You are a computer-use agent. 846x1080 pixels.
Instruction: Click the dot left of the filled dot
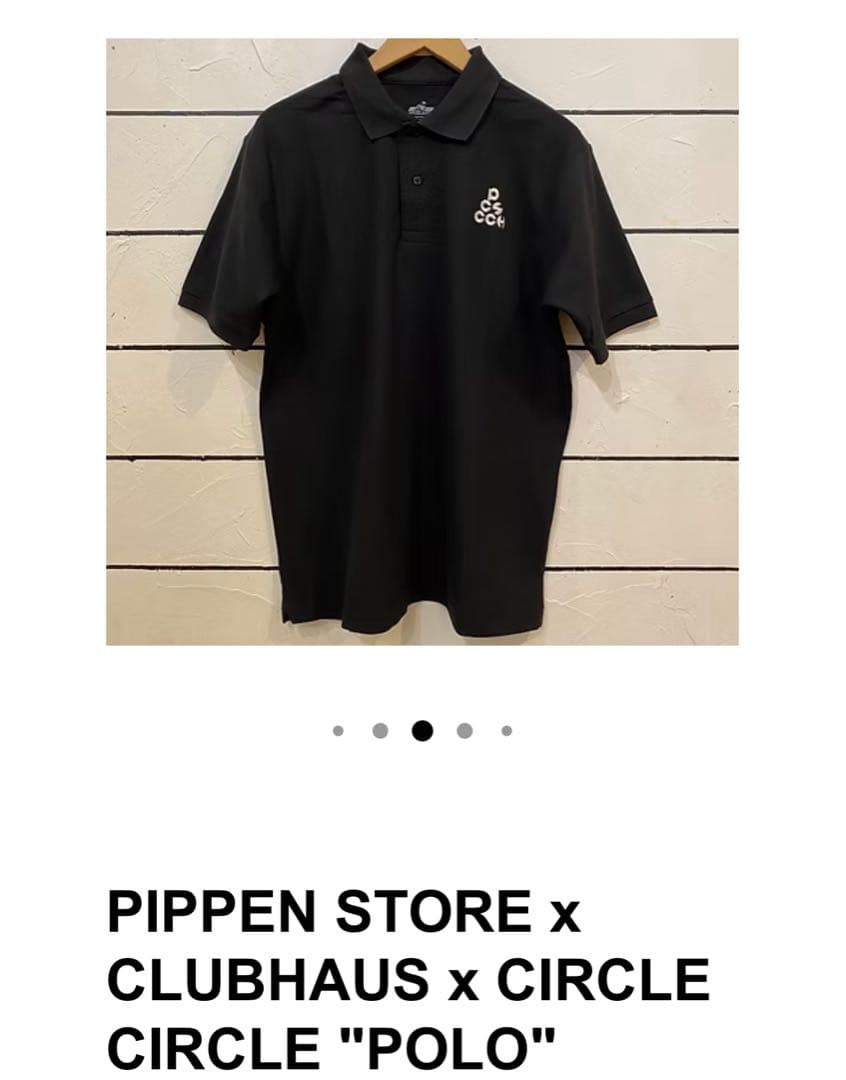click(381, 729)
